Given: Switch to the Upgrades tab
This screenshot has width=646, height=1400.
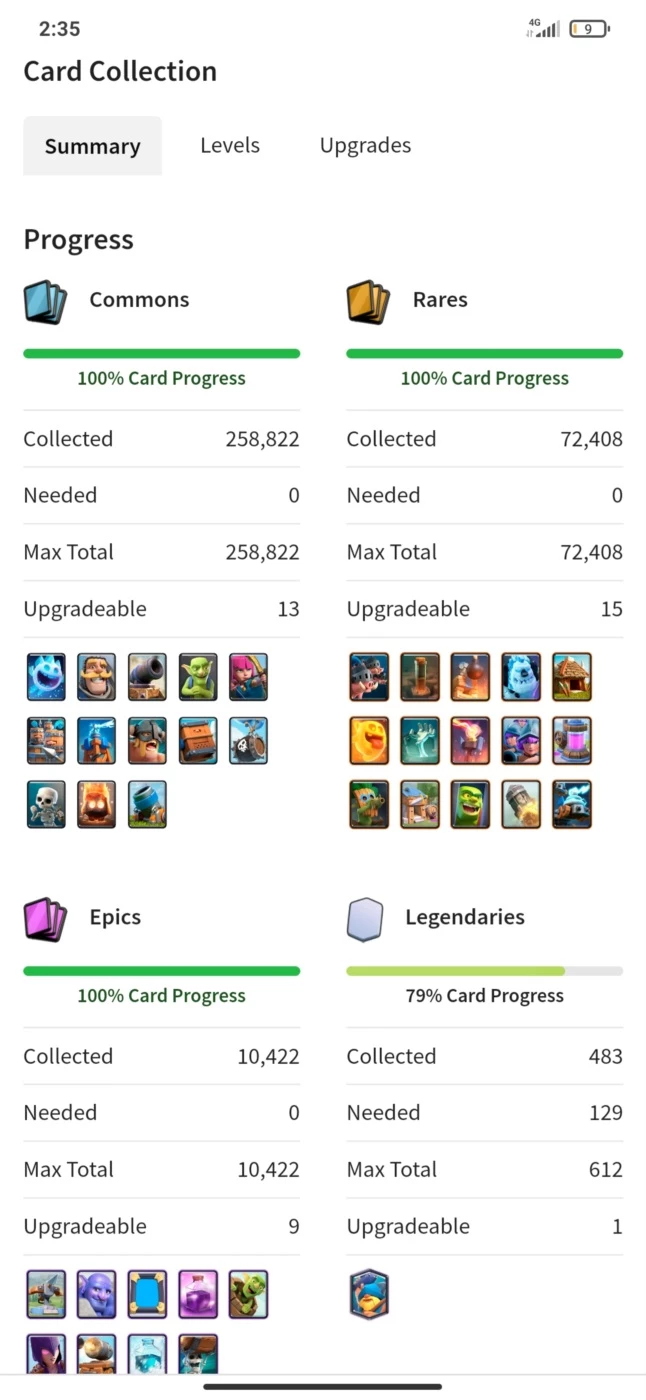Looking at the screenshot, I should point(365,145).
